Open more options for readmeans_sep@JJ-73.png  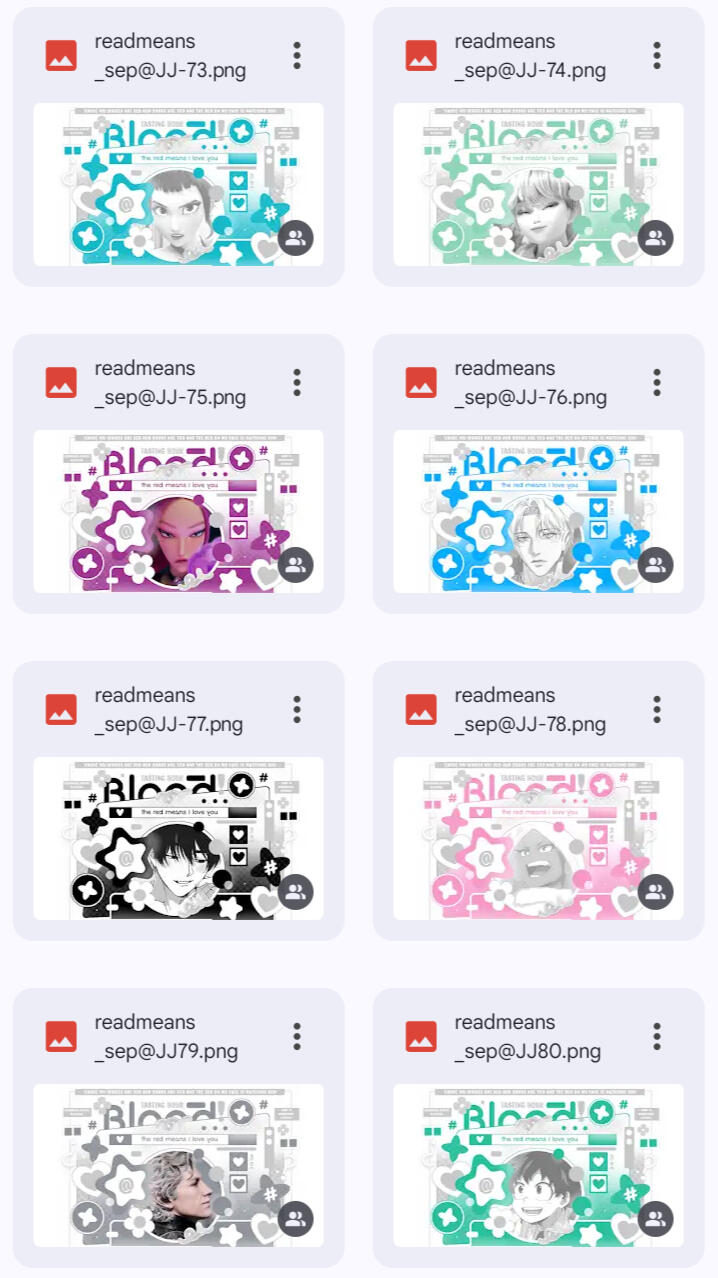297,56
